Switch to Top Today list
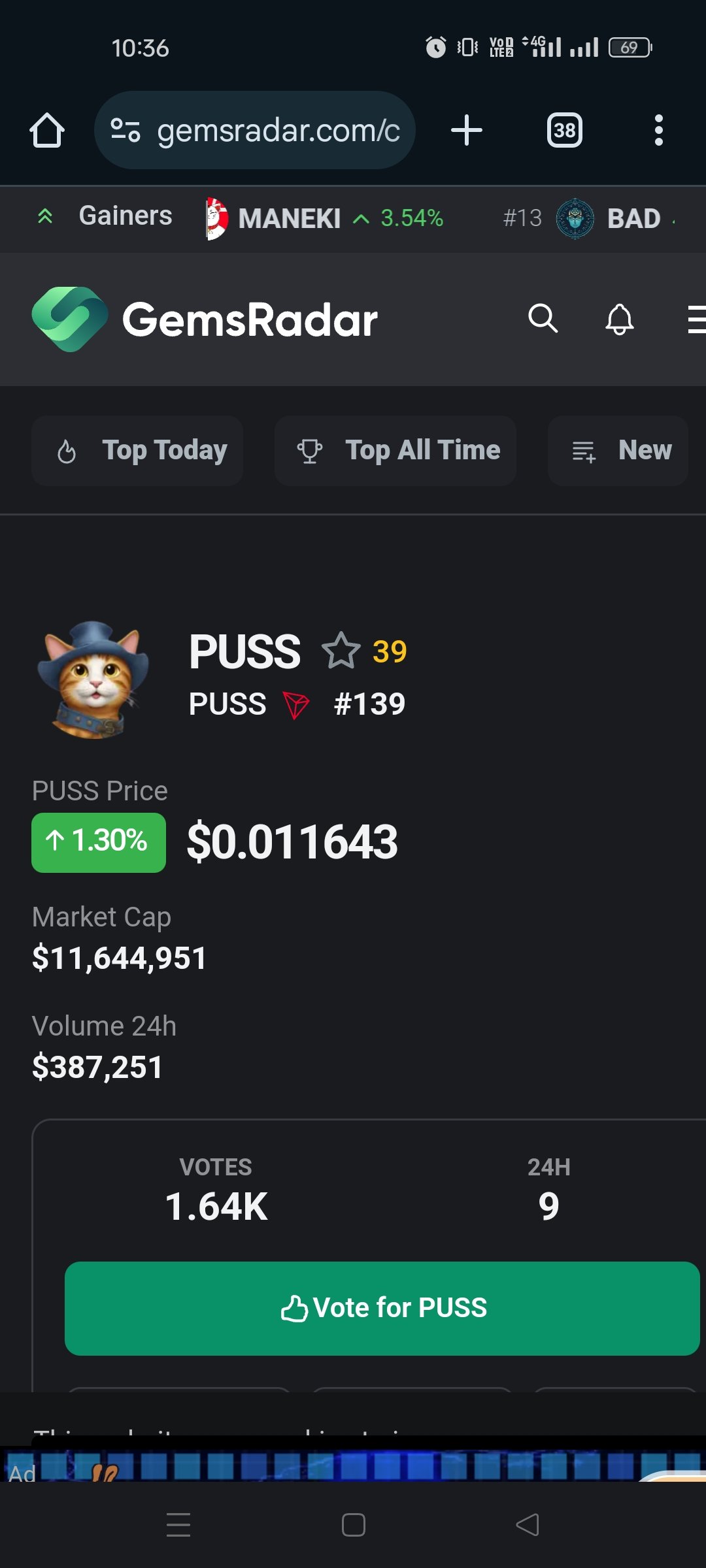Viewport: 706px width, 1568px height. pyautogui.click(x=137, y=450)
